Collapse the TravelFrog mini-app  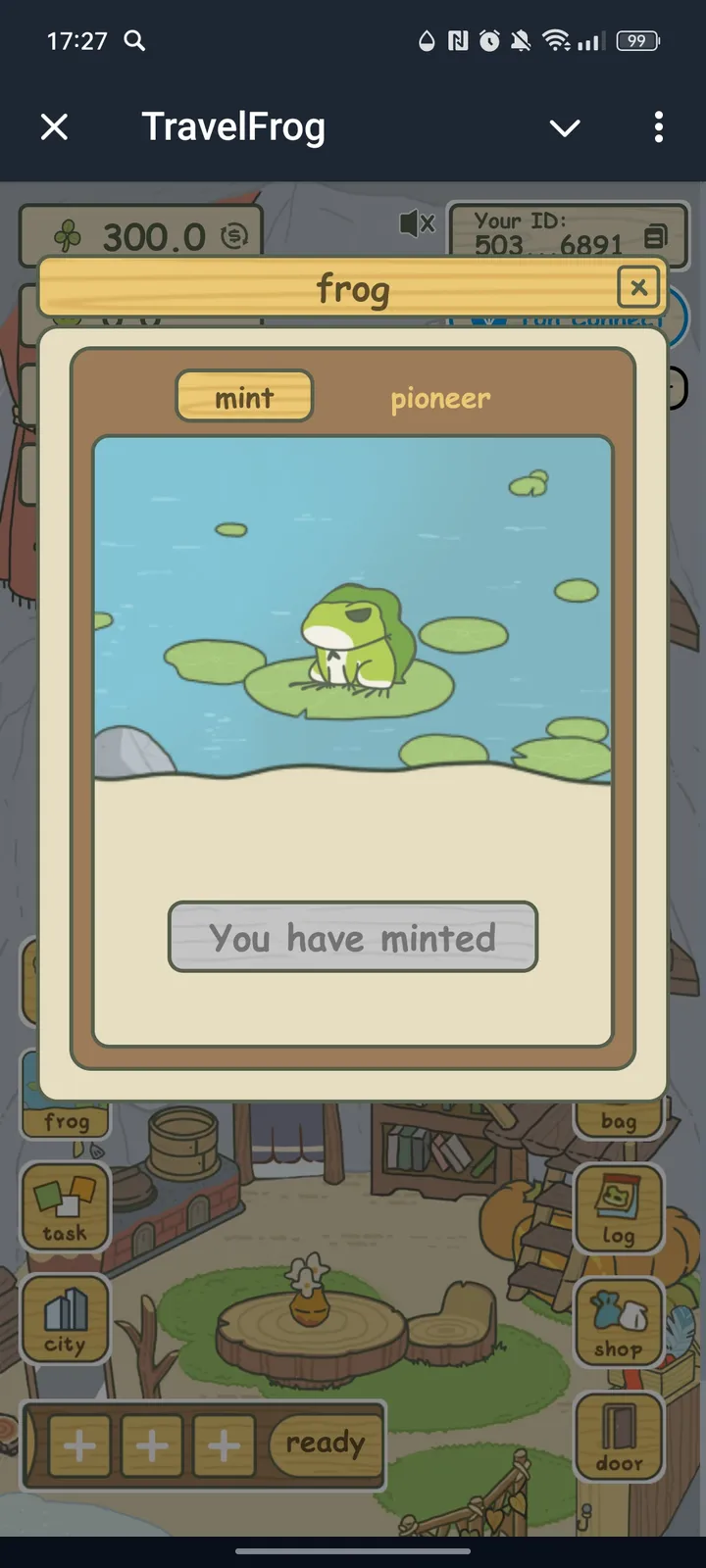pos(565,127)
